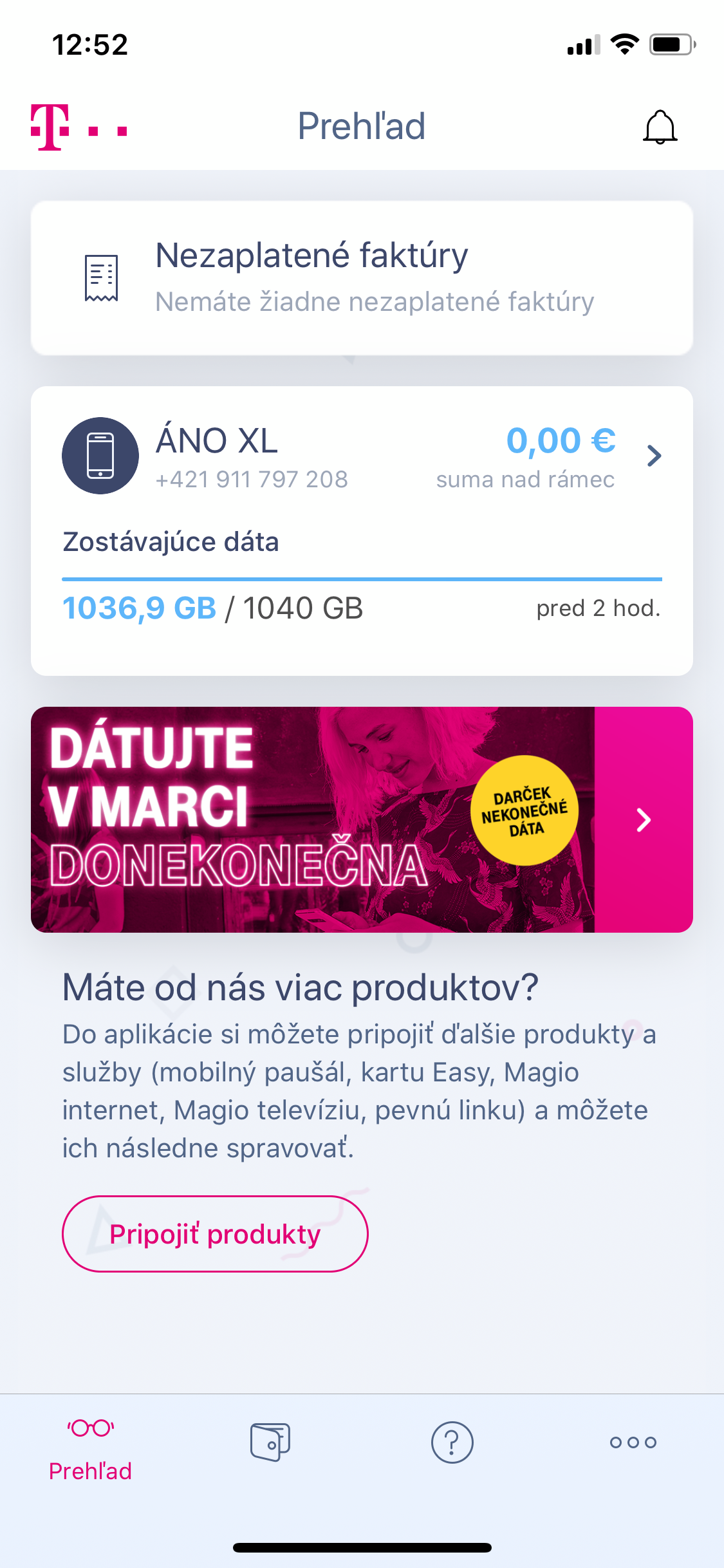Expand the ÁNO XL tariff card chevron

[654, 455]
